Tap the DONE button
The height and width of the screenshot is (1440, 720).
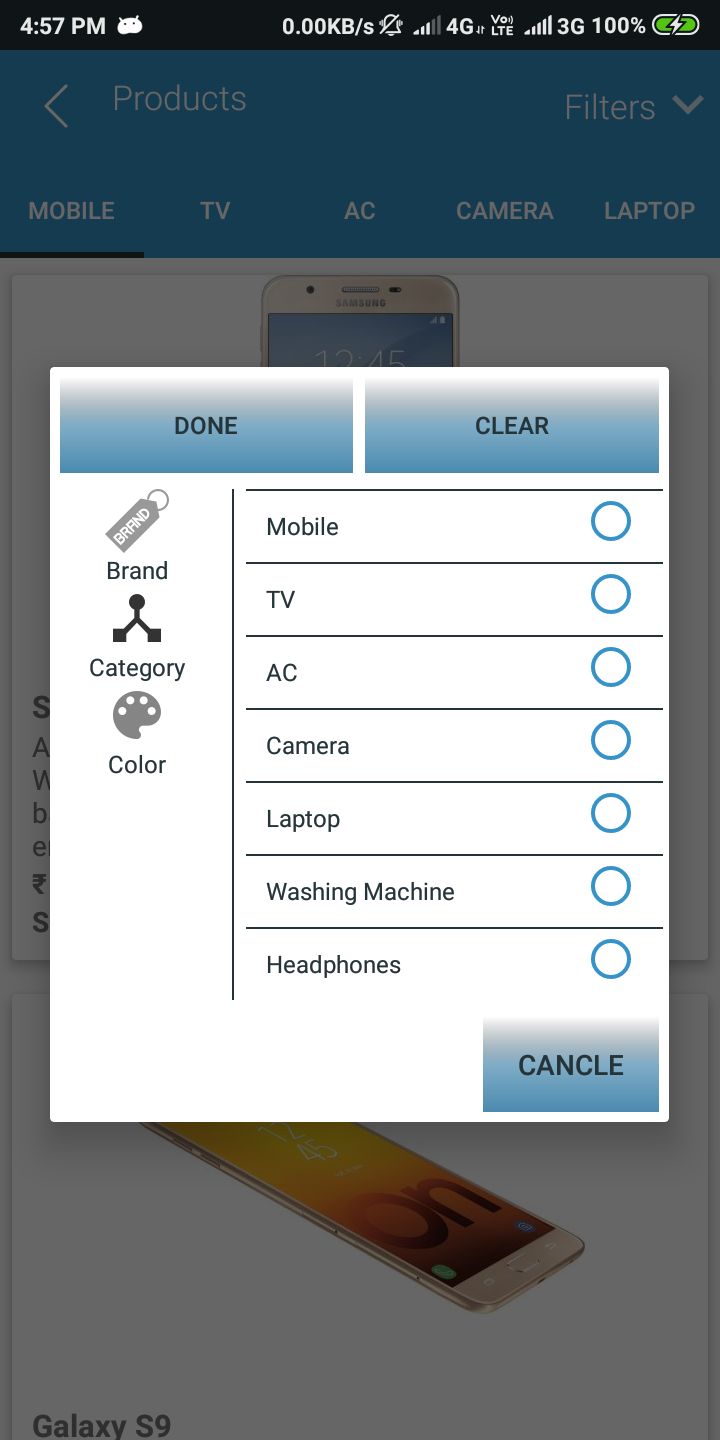[x=206, y=426]
